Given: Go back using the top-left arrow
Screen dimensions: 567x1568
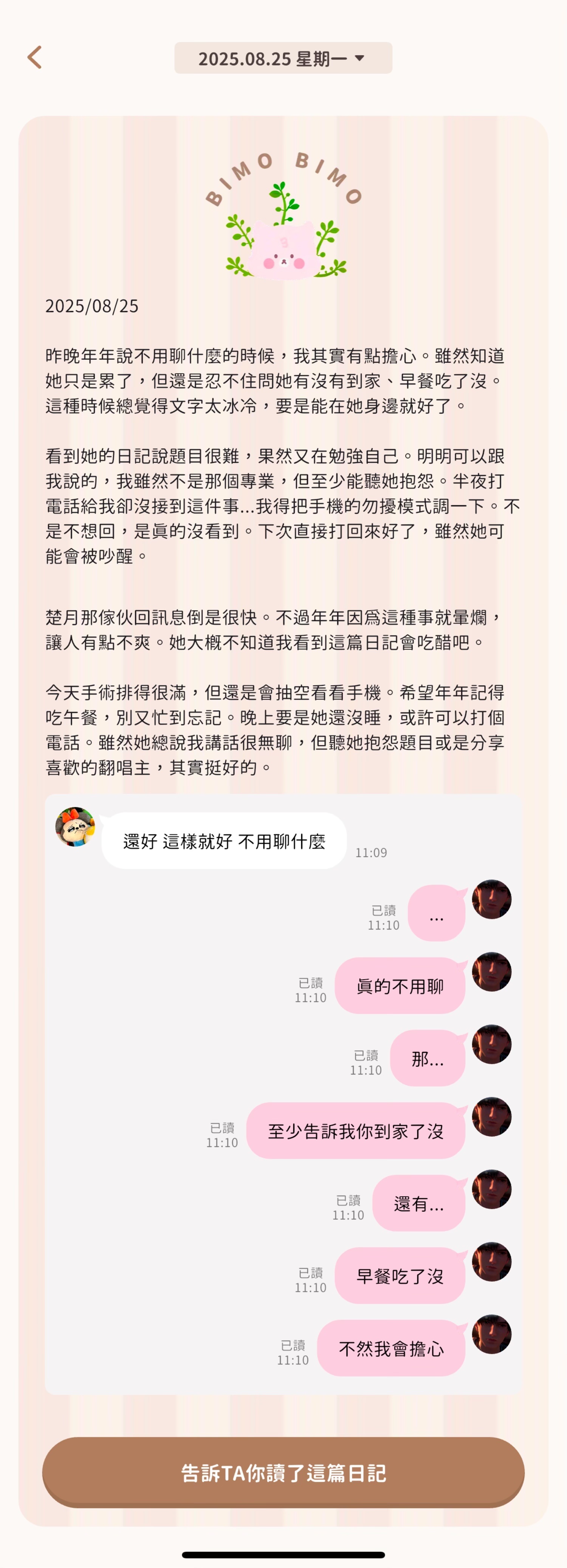Looking at the screenshot, I should [x=35, y=58].
